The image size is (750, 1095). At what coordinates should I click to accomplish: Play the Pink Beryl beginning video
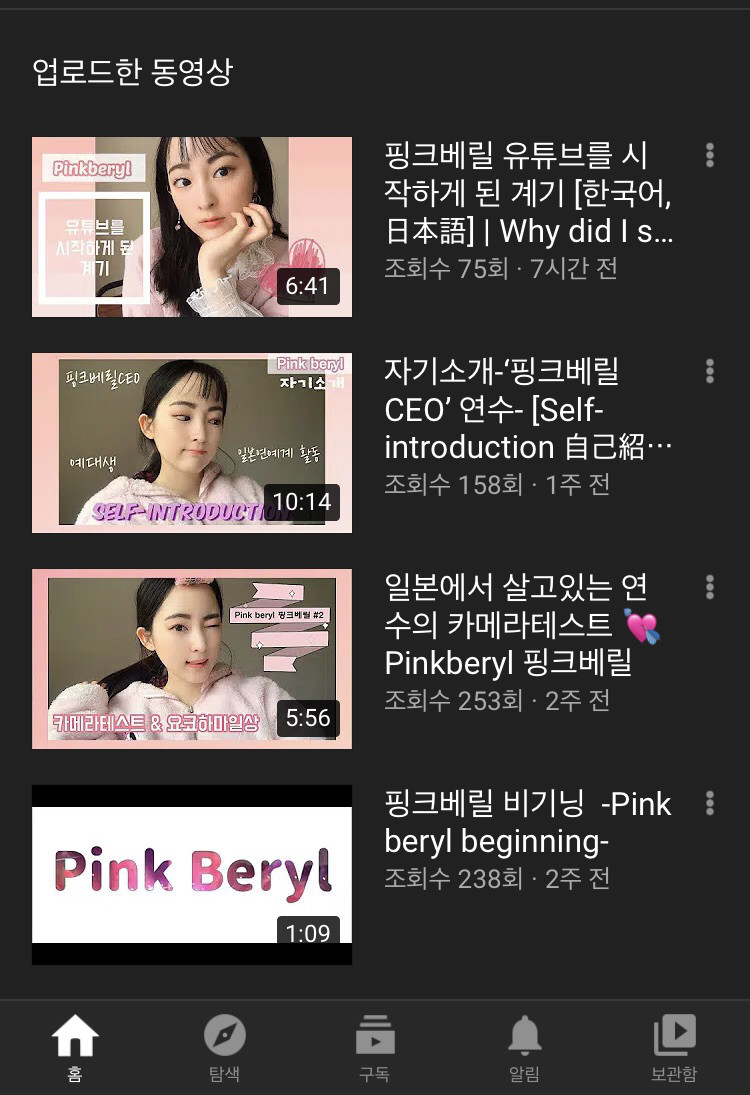point(192,875)
